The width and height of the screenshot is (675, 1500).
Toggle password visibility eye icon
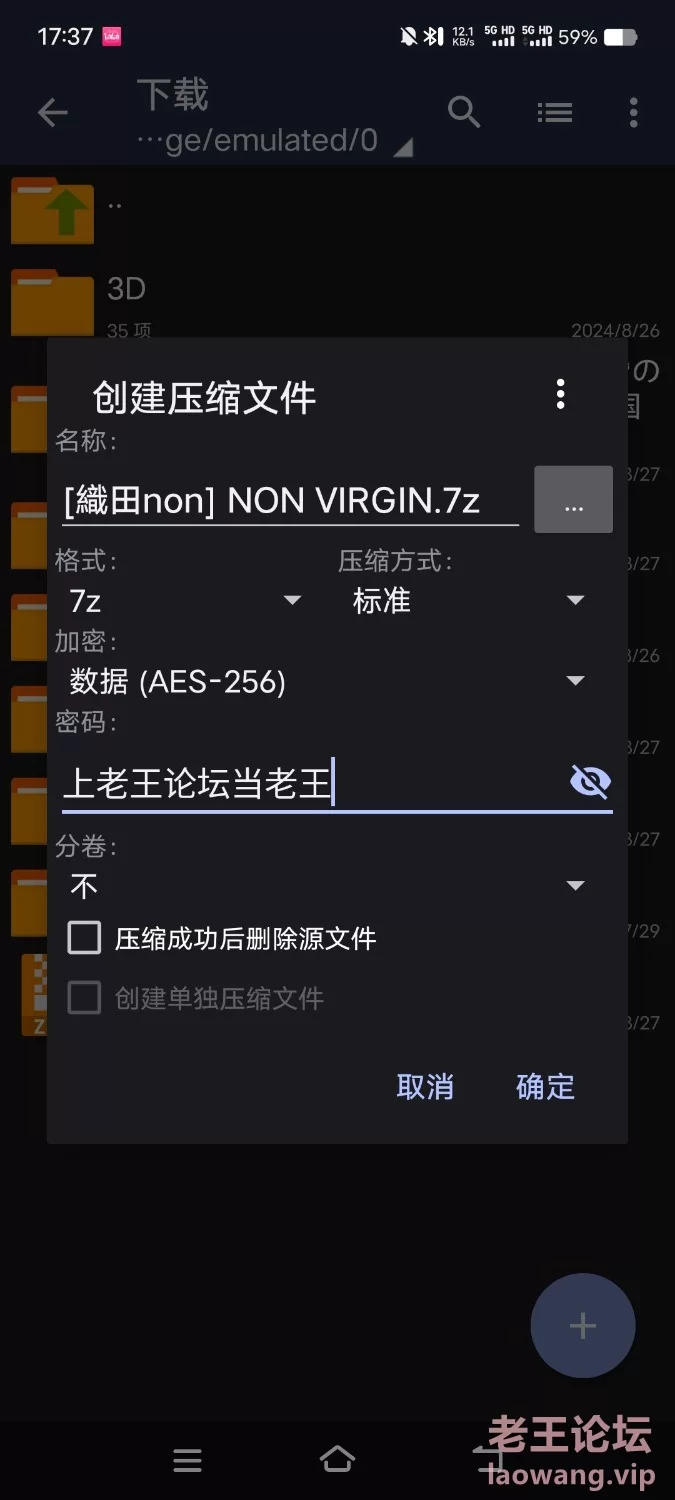[x=590, y=781]
